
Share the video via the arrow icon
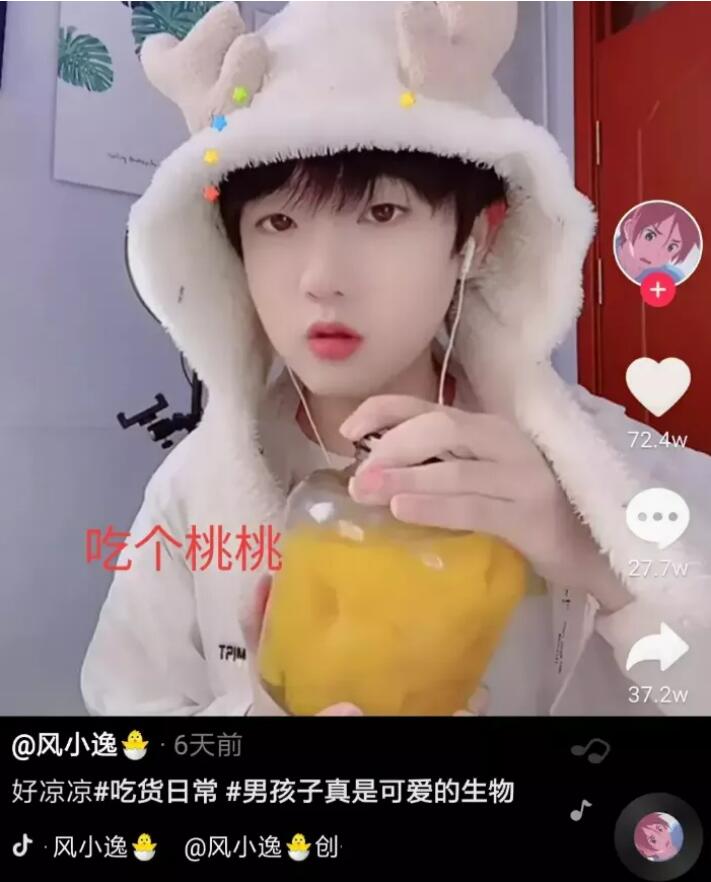pos(657,649)
